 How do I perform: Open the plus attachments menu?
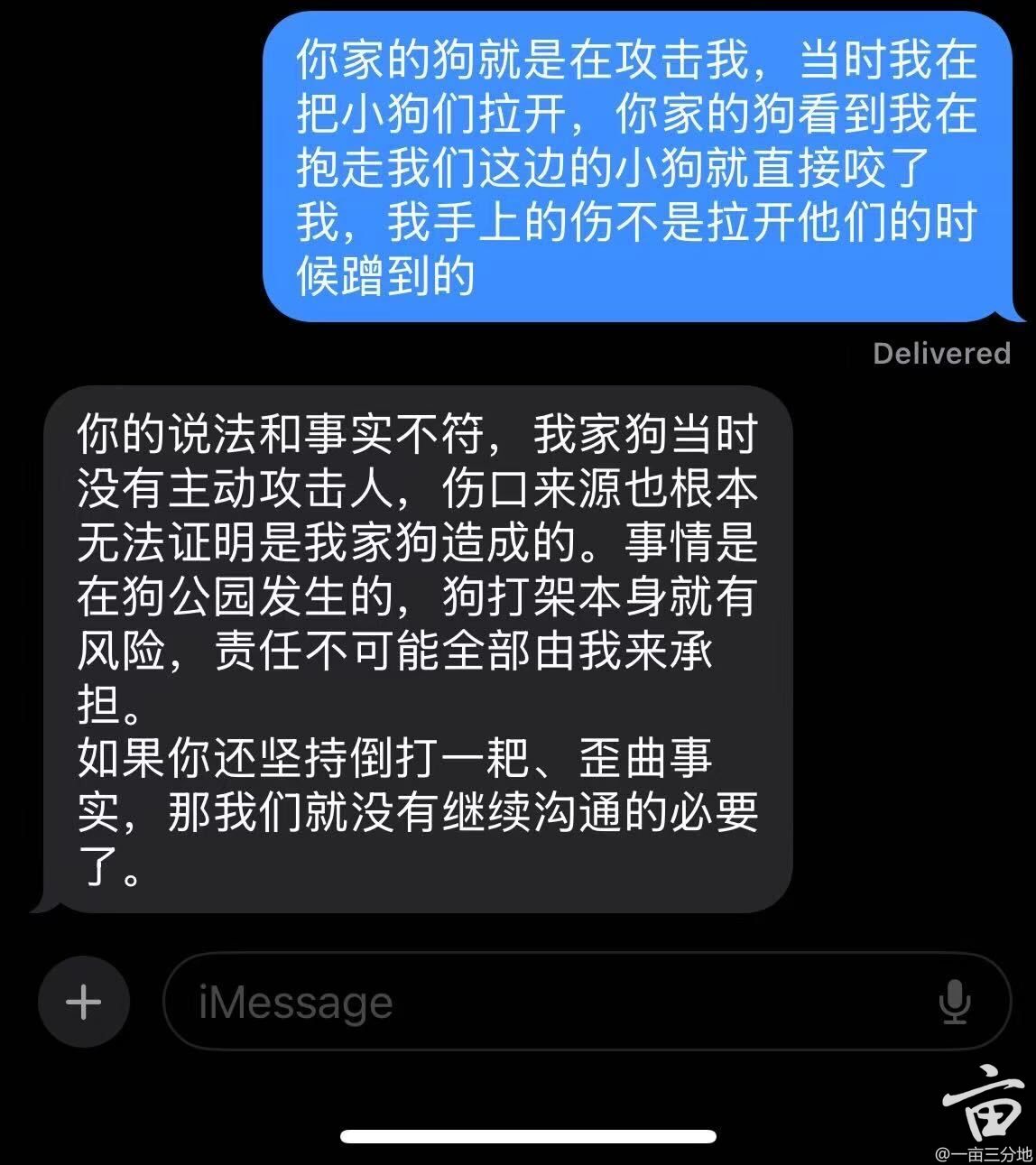(x=84, y=1002)
